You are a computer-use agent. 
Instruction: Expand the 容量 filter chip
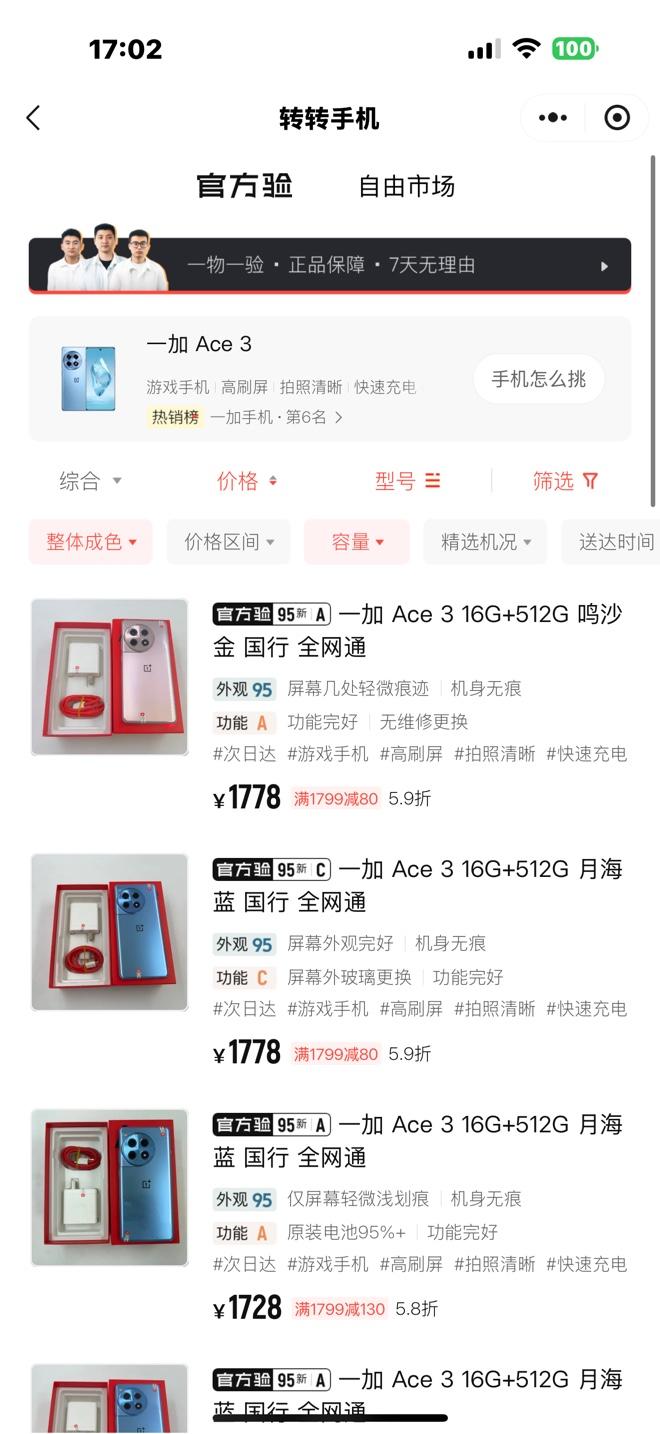pos(357,542)
